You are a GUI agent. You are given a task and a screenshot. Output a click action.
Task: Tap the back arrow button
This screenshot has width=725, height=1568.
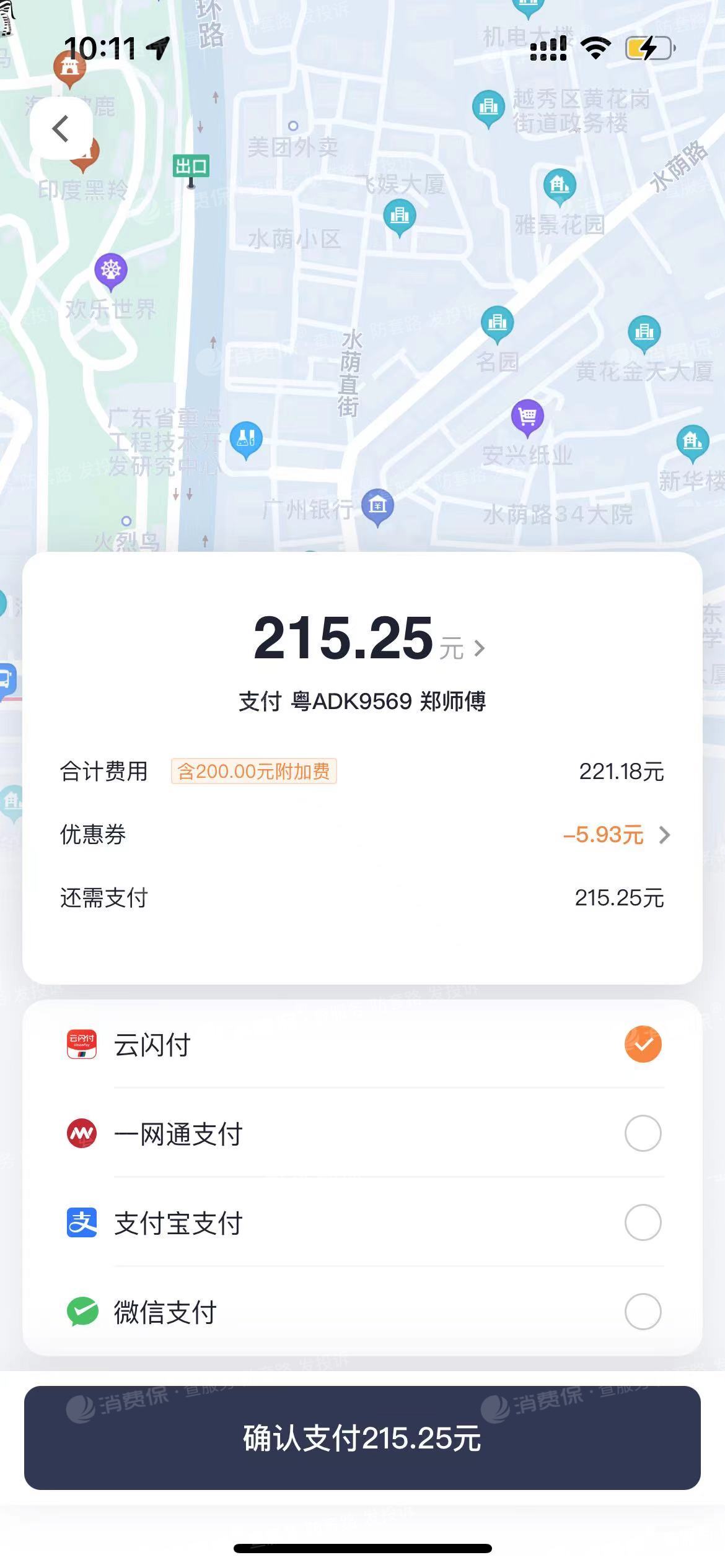coord(61,128)
